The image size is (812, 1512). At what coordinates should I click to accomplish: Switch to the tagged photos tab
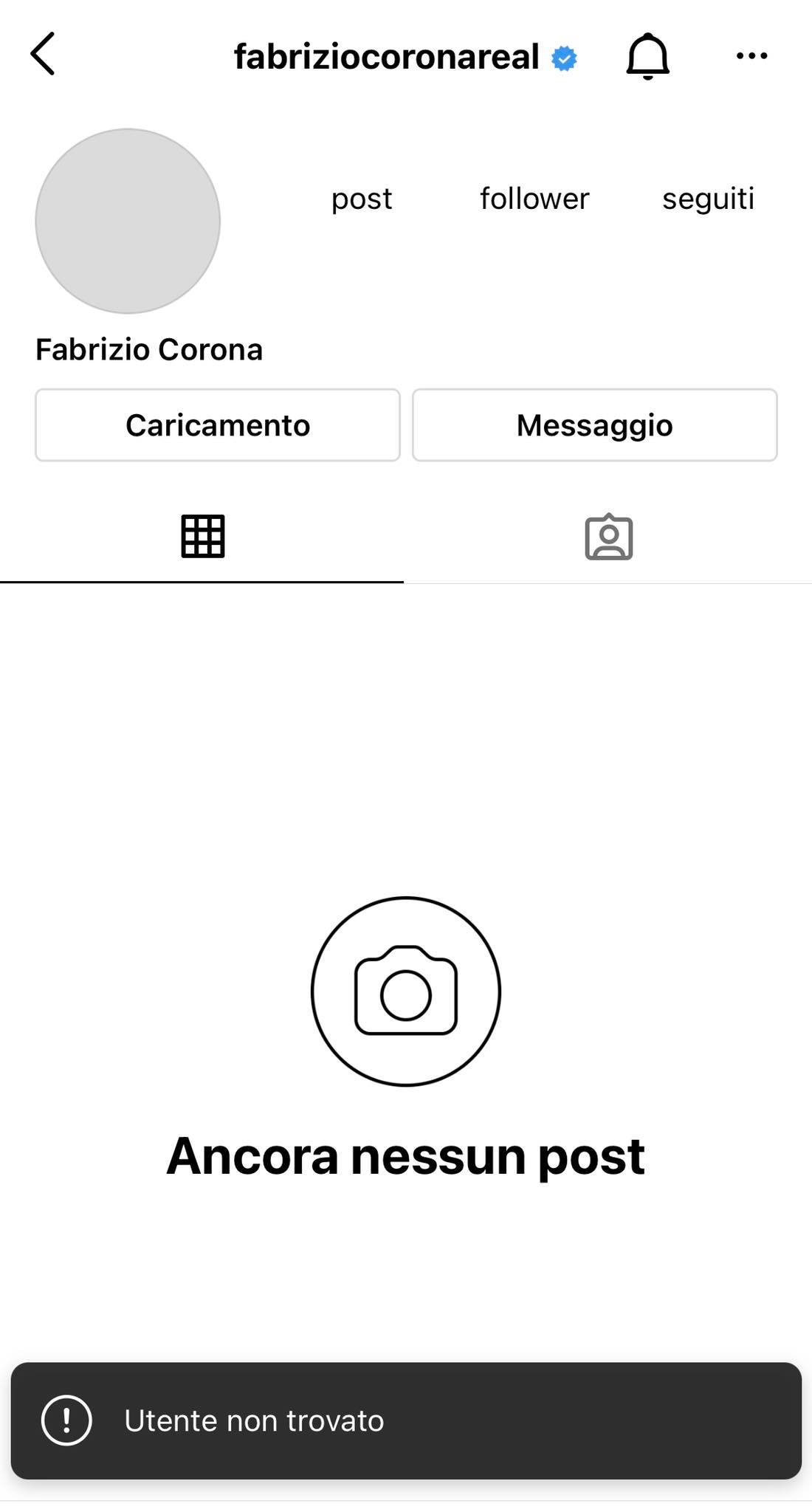tap(608, 537)
